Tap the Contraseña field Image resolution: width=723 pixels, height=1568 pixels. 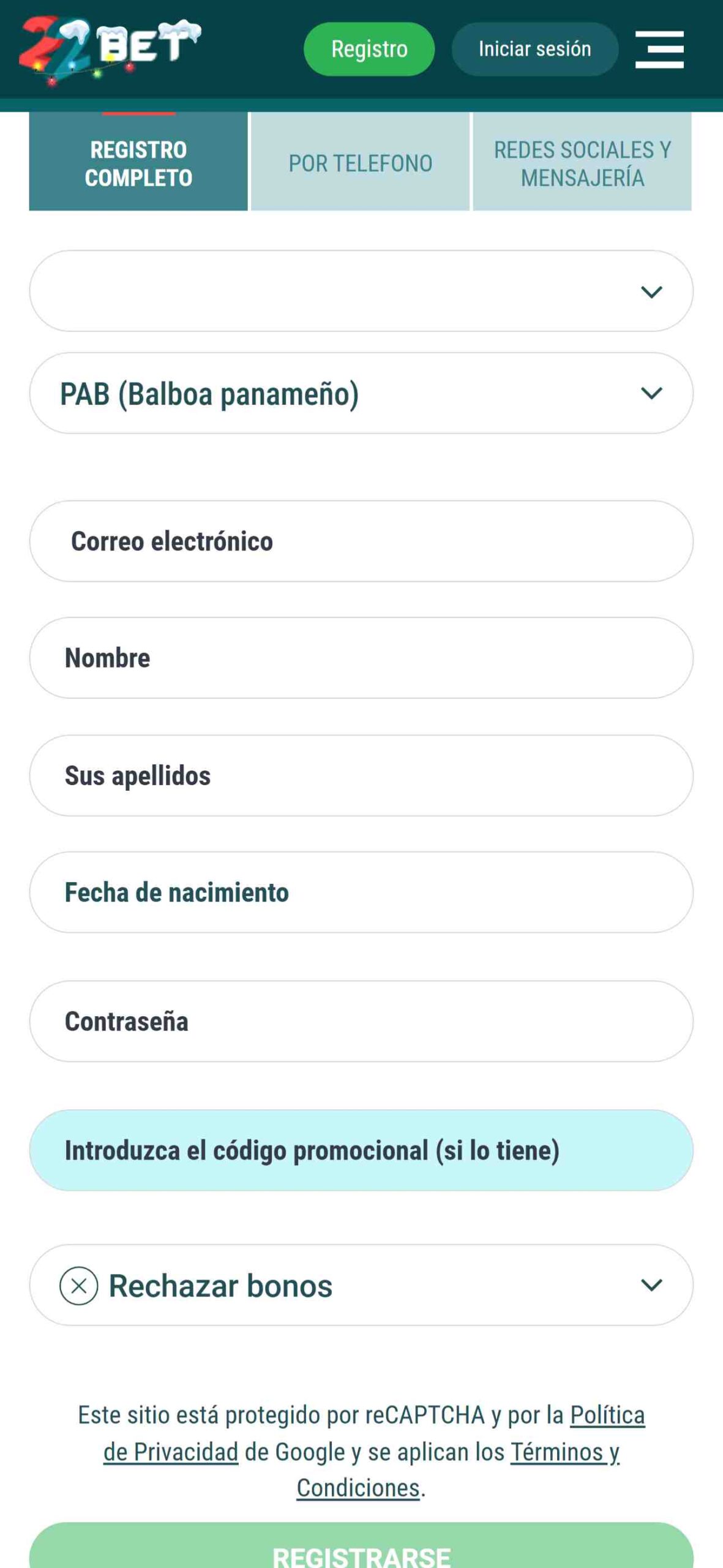361,1022
